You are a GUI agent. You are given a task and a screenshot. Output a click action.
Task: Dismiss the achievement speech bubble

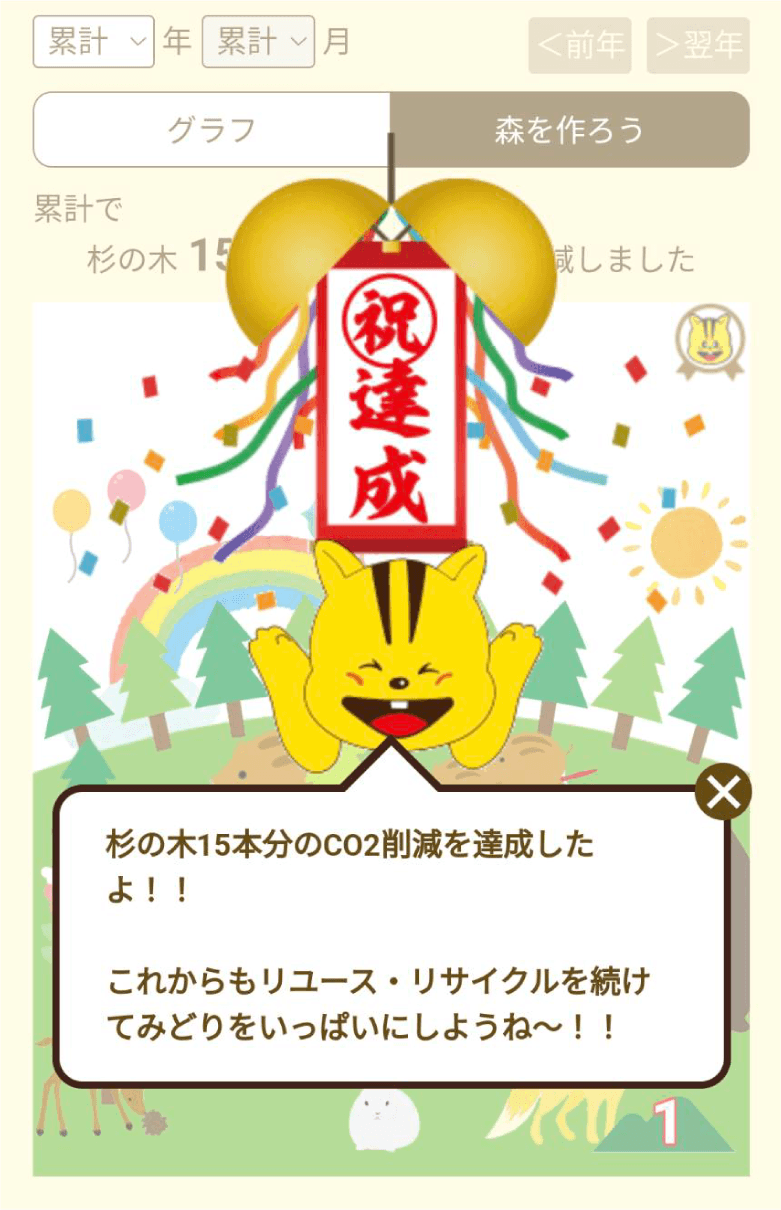(x=723, y=792)
